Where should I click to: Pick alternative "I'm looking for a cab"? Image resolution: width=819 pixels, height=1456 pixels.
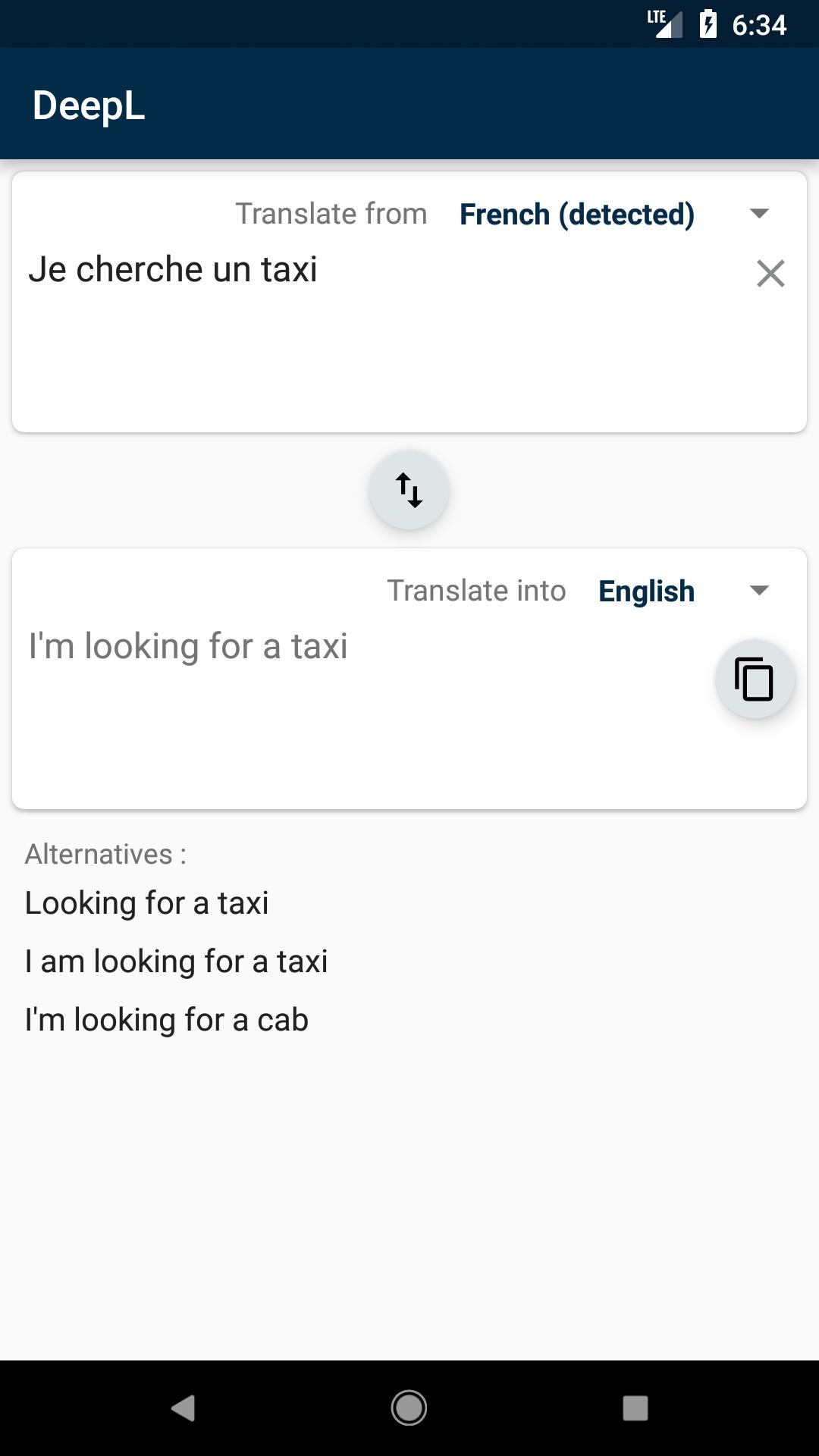click(x=167, y=1020)
